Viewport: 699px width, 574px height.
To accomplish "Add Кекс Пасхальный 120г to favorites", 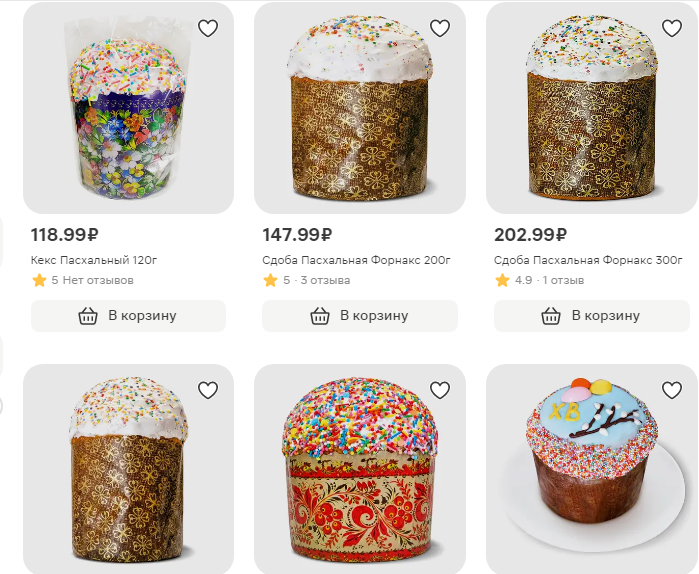I will tap(208, 29).
